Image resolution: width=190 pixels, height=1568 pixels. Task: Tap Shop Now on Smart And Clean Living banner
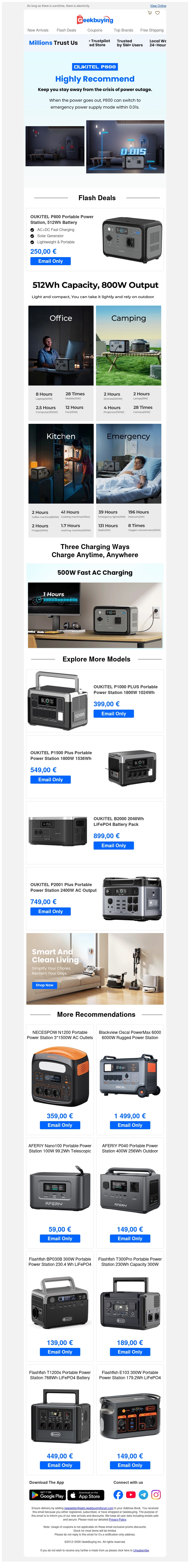[44, 985]
